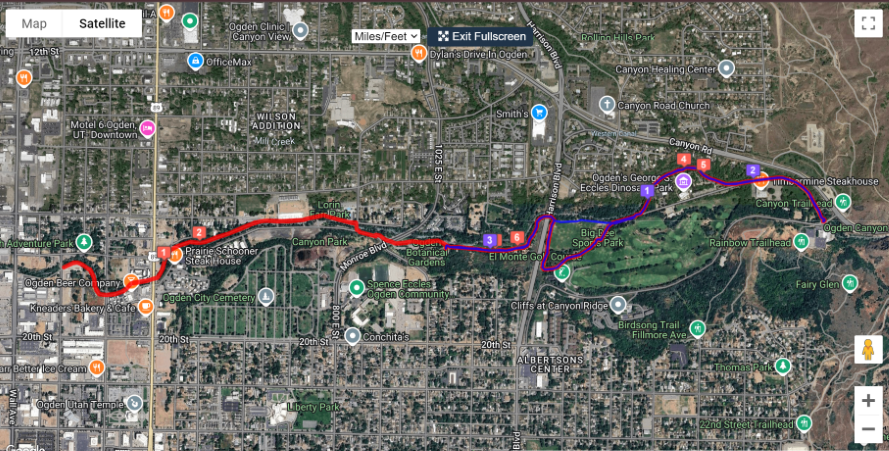Toggle the map fullscreen square icon
Viewport: 889px width, 451px height.
point(866,24)
